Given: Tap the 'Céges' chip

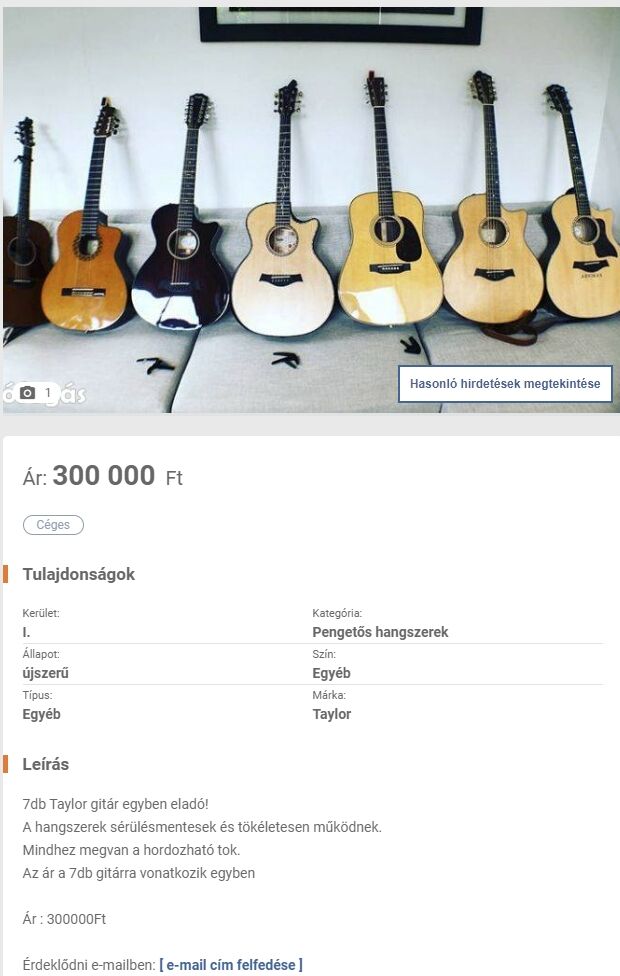Looking at the screenshot, I should click(53, 525).
